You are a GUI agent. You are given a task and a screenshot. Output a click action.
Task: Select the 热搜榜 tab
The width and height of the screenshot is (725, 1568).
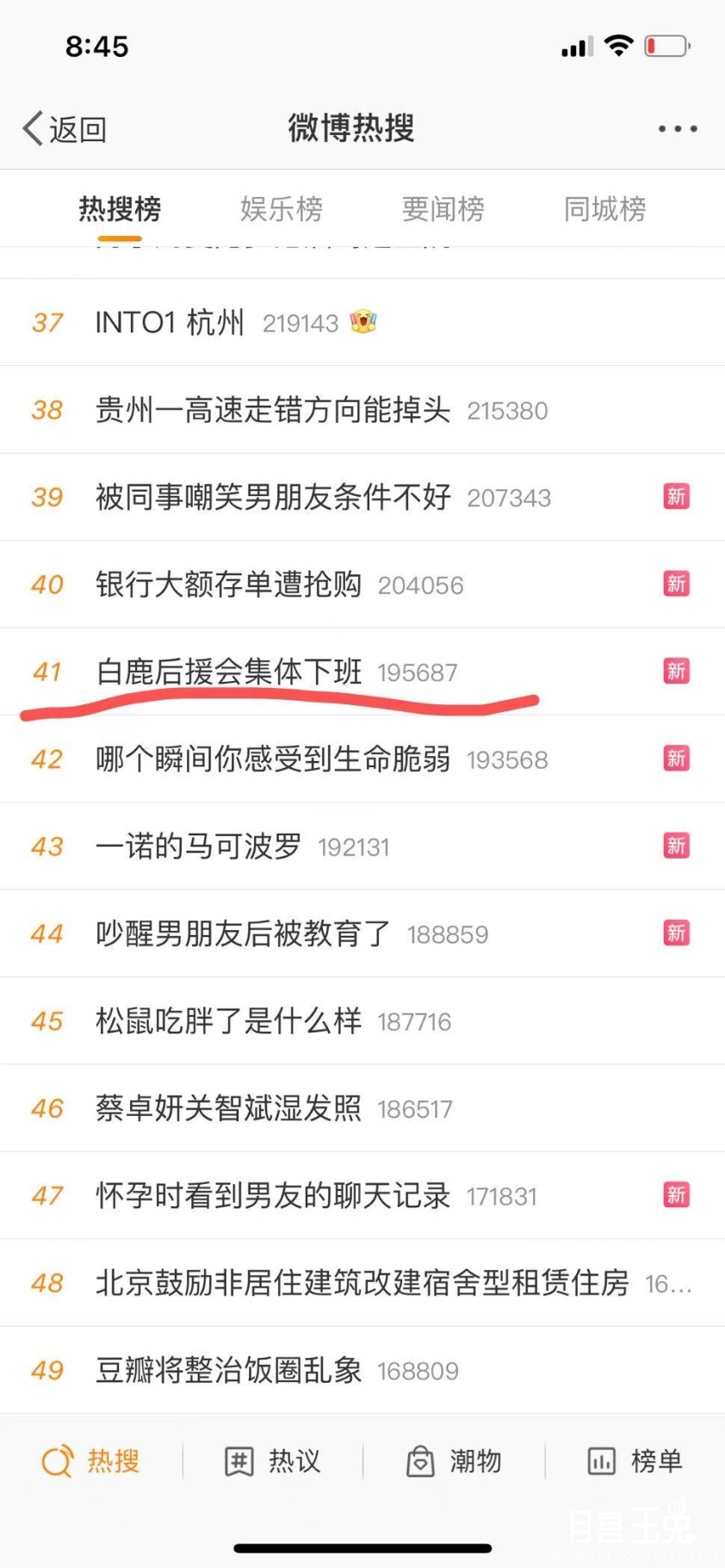click(x=120, y=209)
